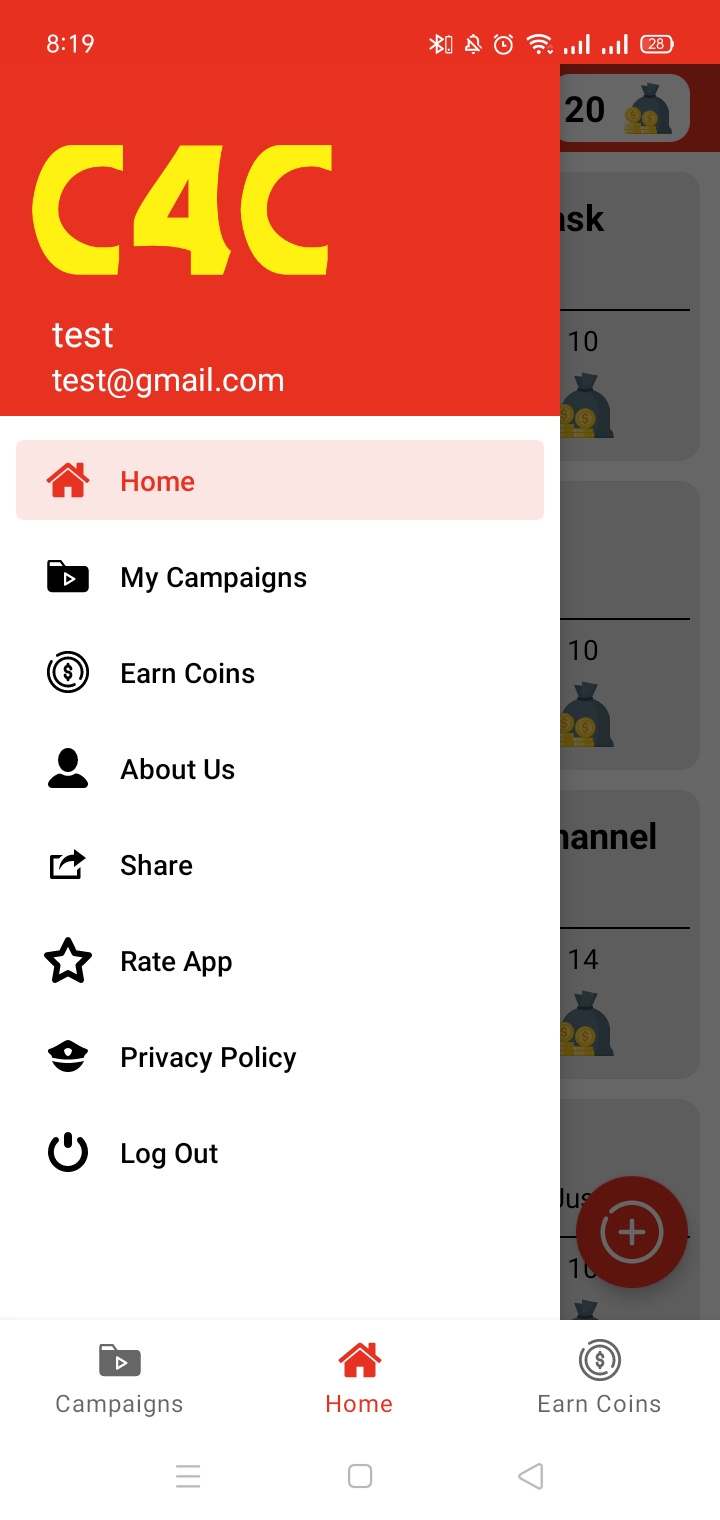This screenshot has width=720, height=1520.
Task: Tap the system back button
Action: (x=531, y=1476)
